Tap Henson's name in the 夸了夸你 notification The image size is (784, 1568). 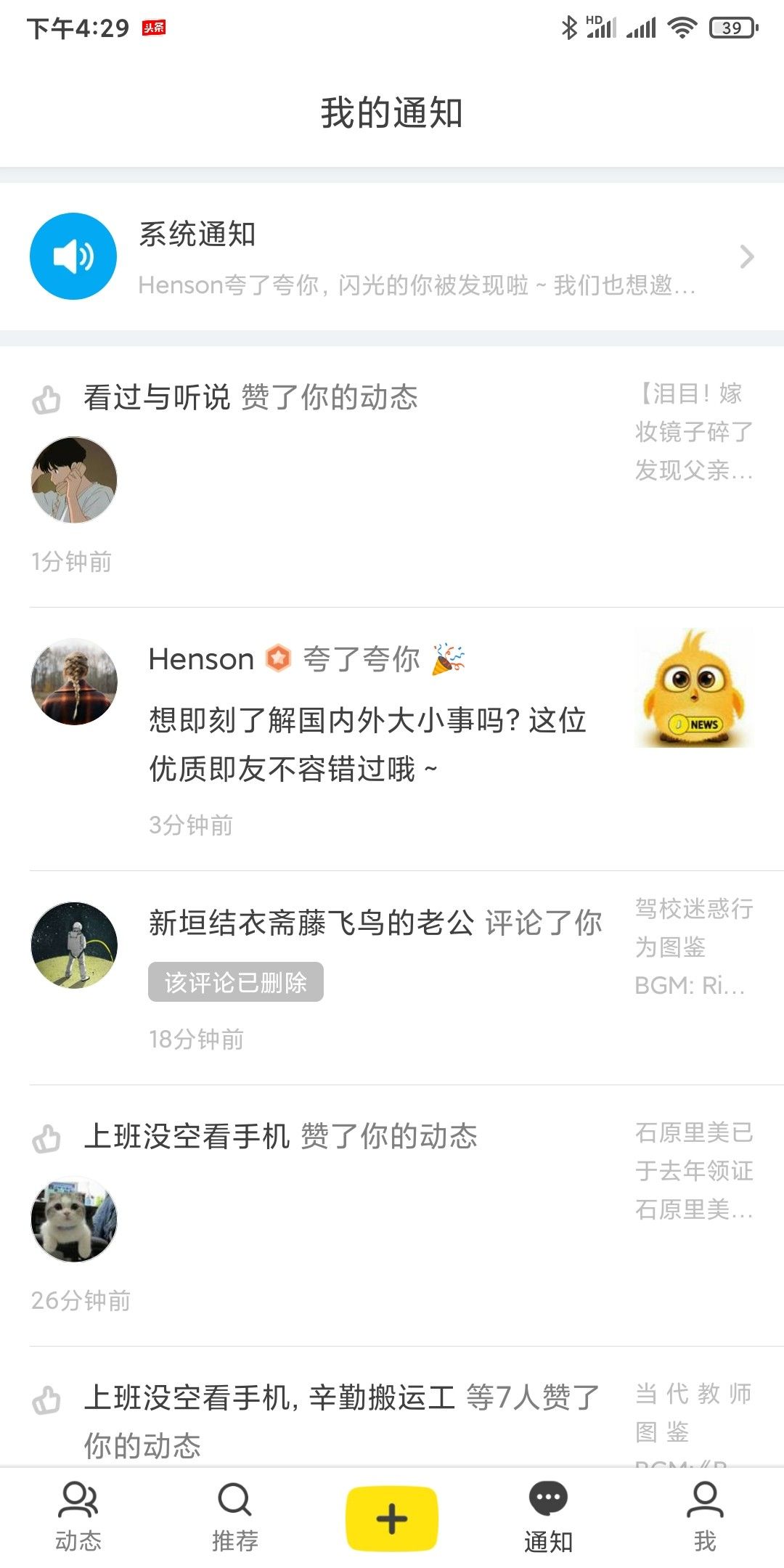(x=201, y=659)
